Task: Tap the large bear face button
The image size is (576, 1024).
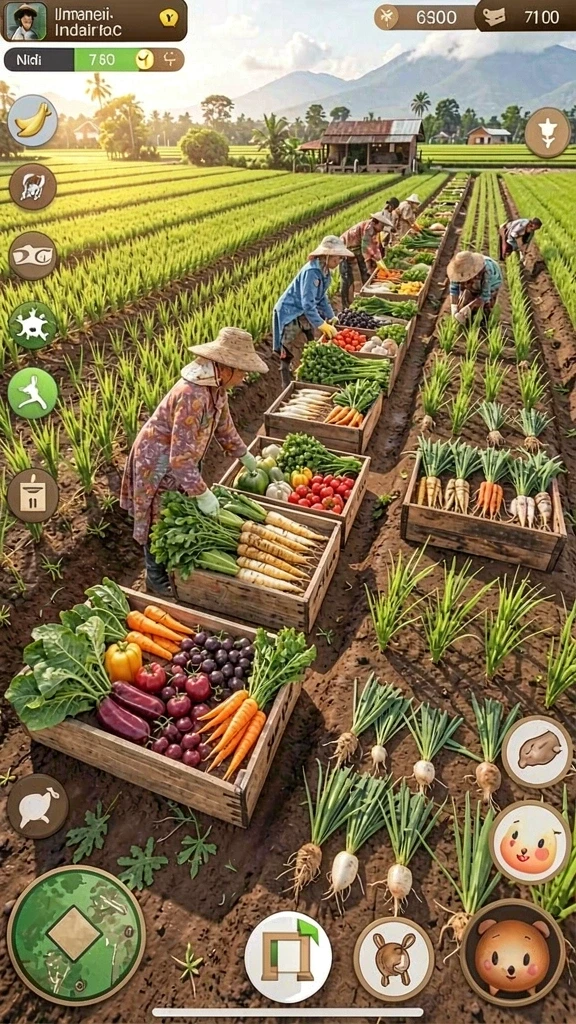Action: [x=513, y=953]
